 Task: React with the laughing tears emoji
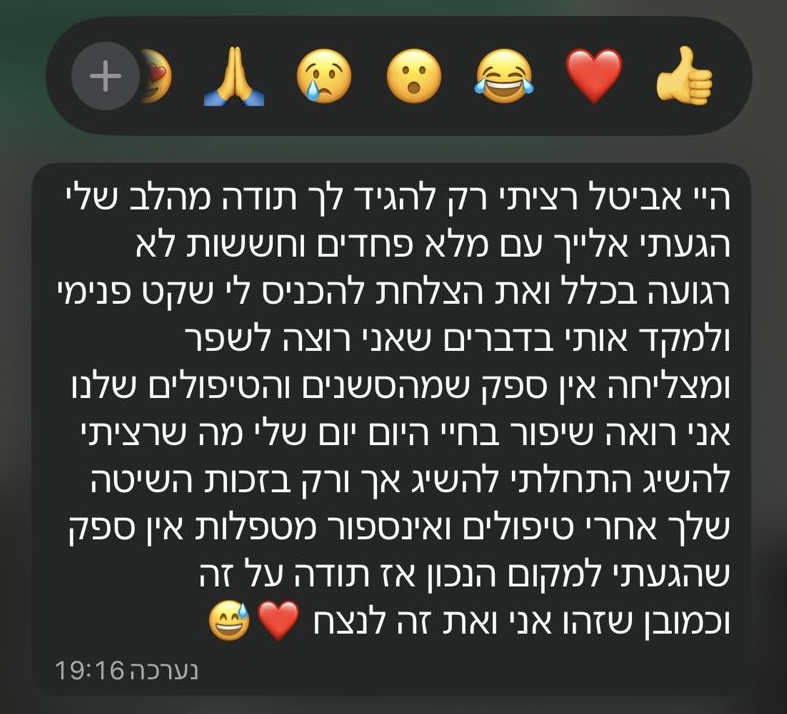[503, 76]
